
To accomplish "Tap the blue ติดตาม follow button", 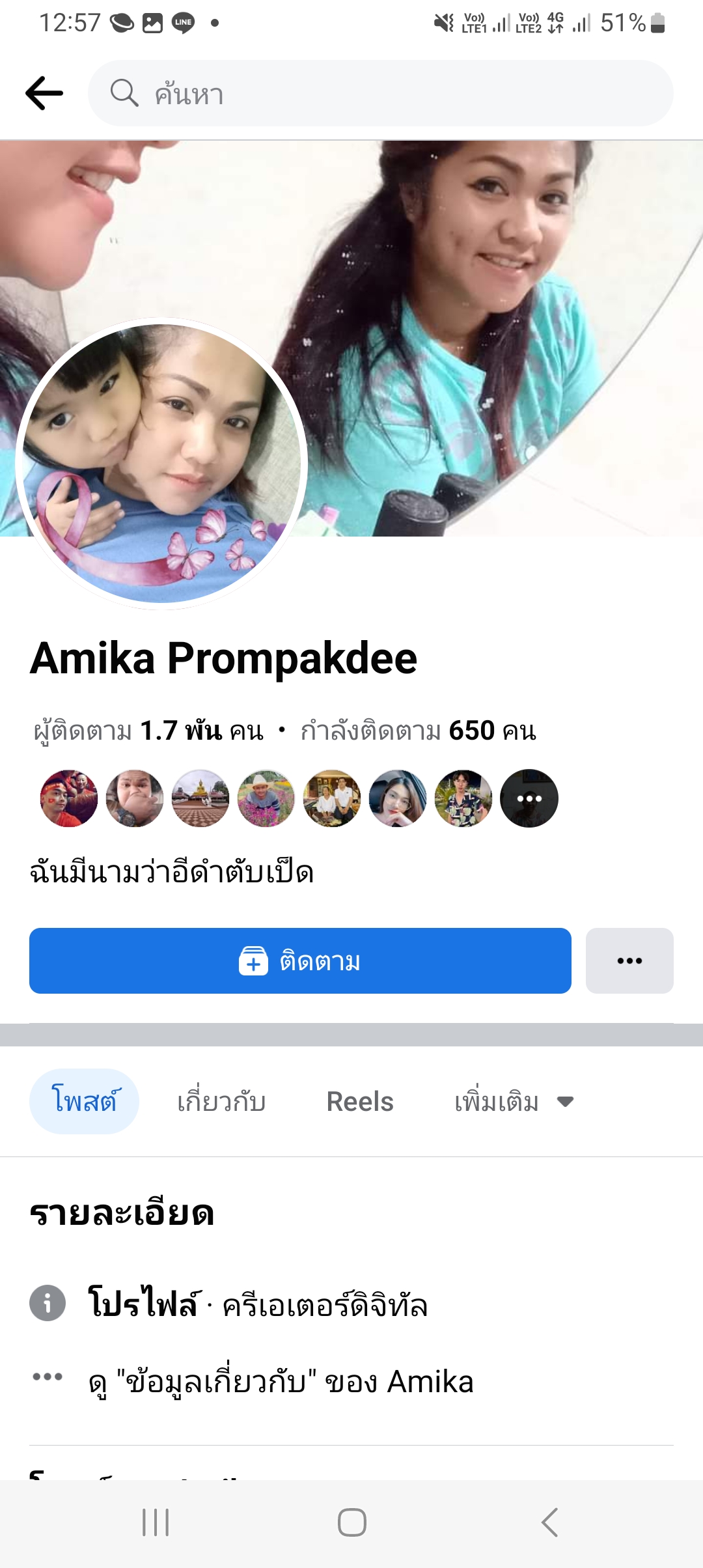I will (300, 960).
